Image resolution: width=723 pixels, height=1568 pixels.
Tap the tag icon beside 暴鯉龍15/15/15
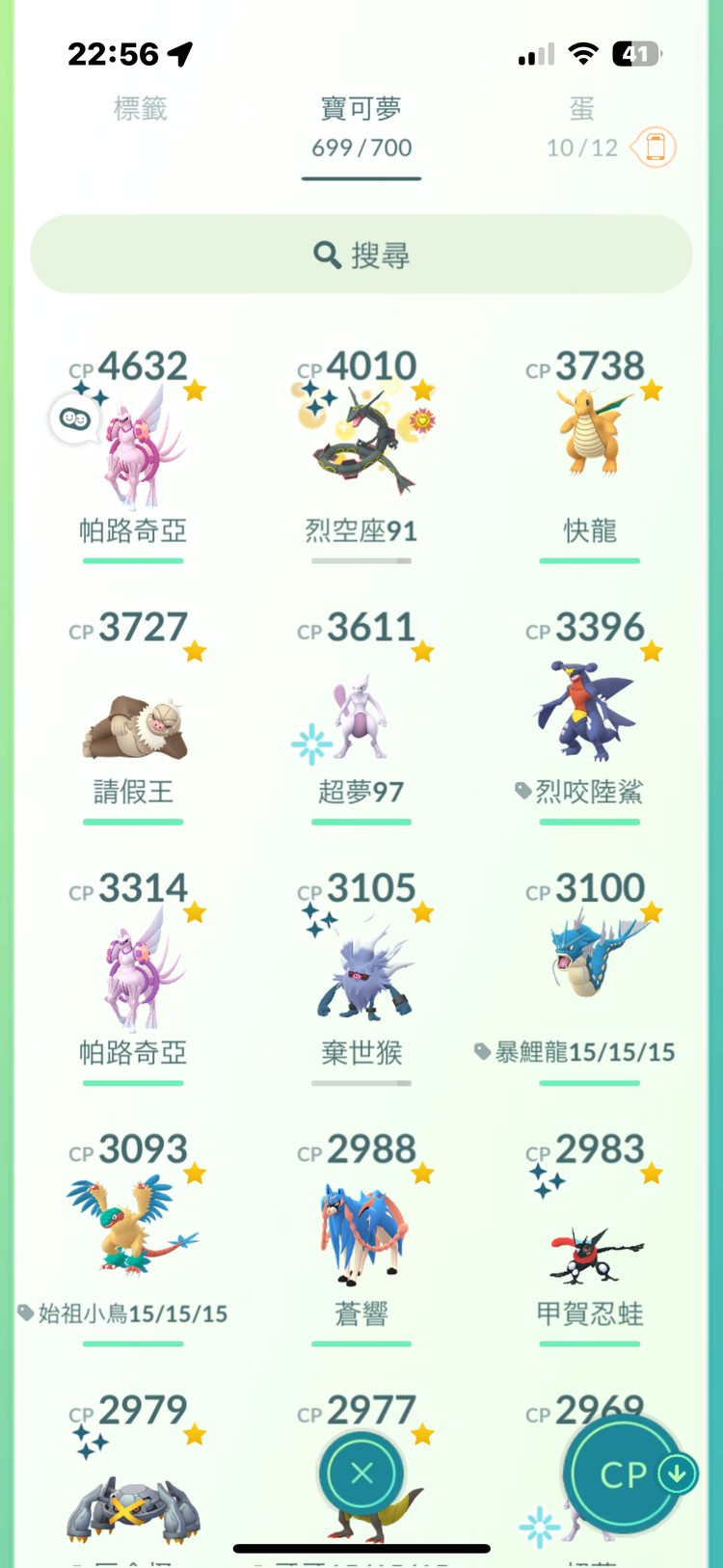tap(482, 1053)
